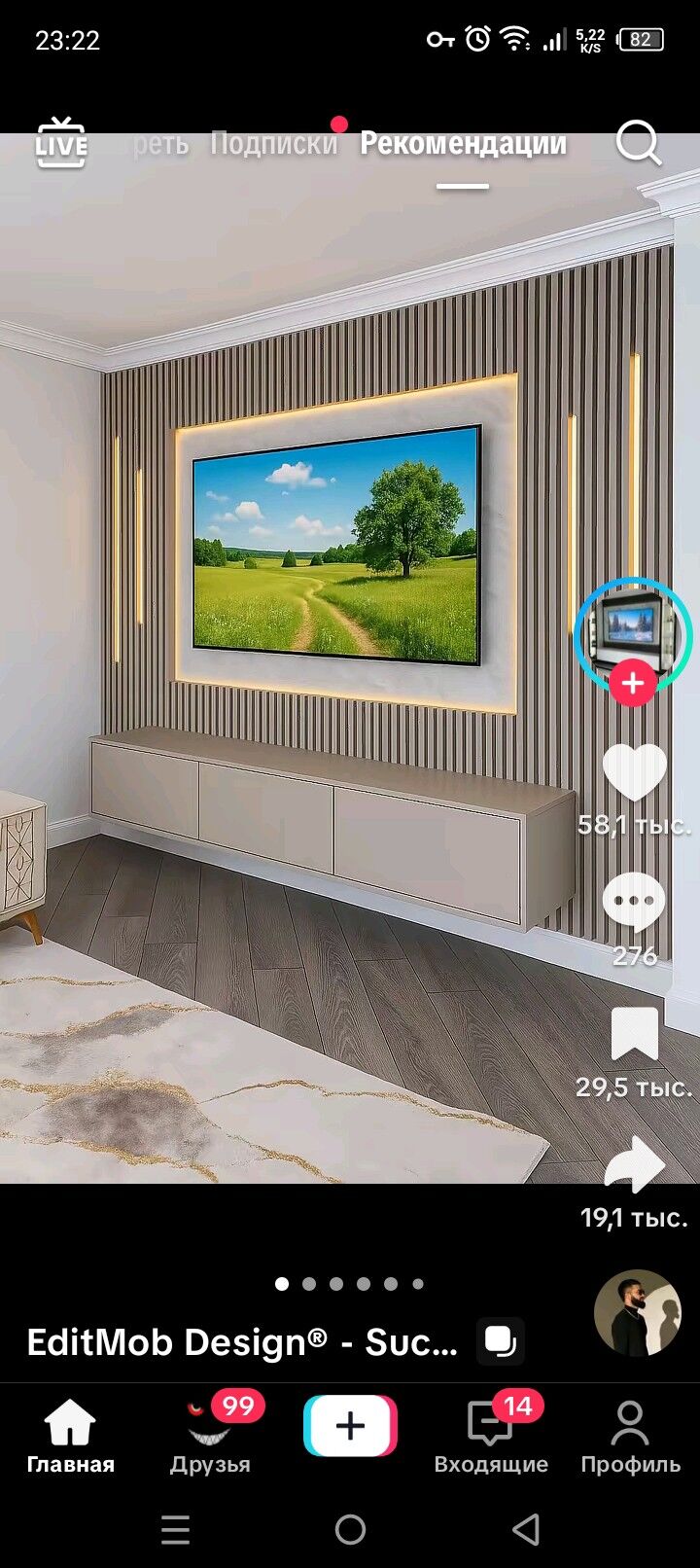The height and width of the screenshot is (1568, 700).
Task: Switch to the Подписки tab
Action: click(273, 144)
